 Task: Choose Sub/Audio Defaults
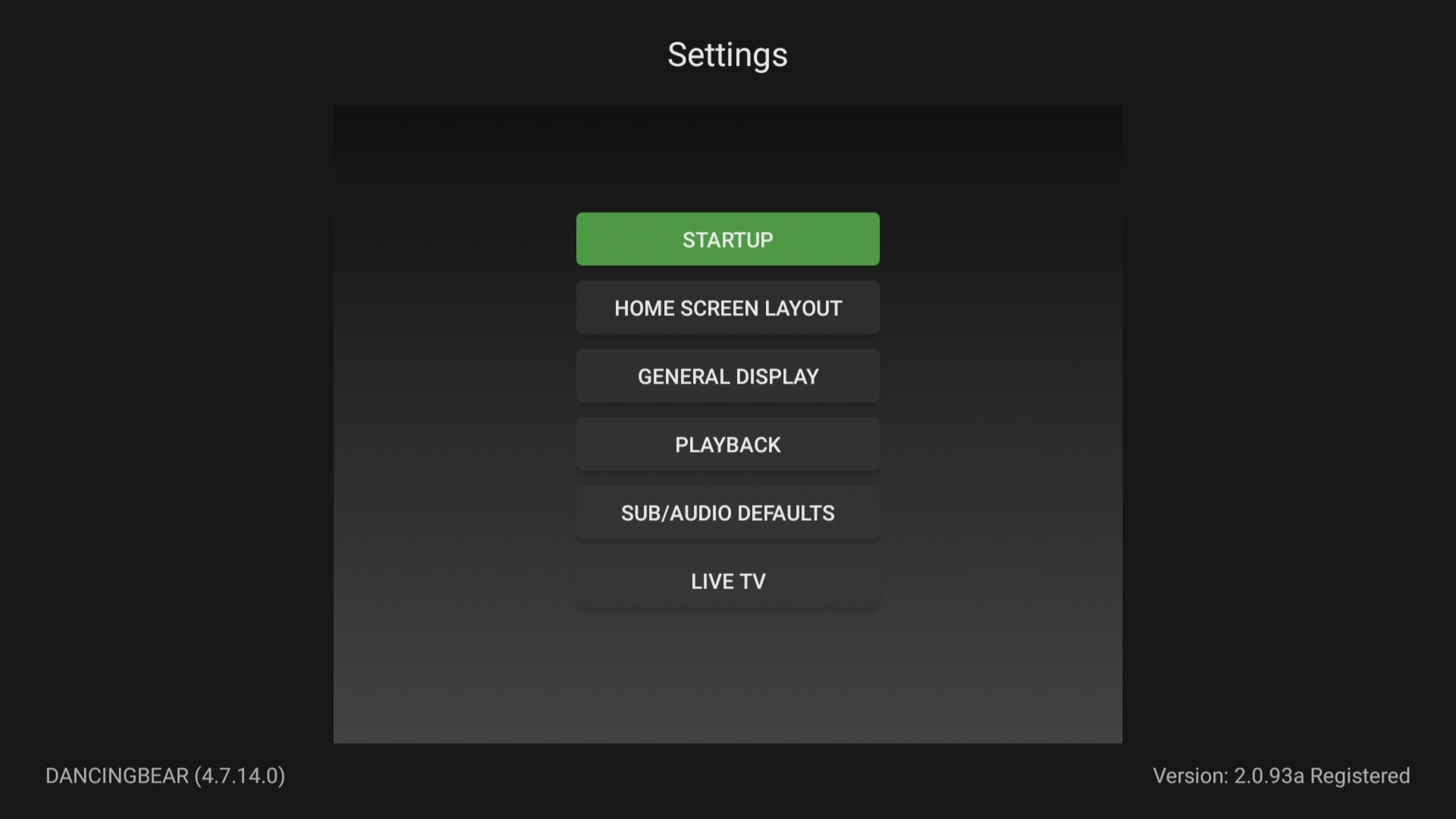point(728,513)
